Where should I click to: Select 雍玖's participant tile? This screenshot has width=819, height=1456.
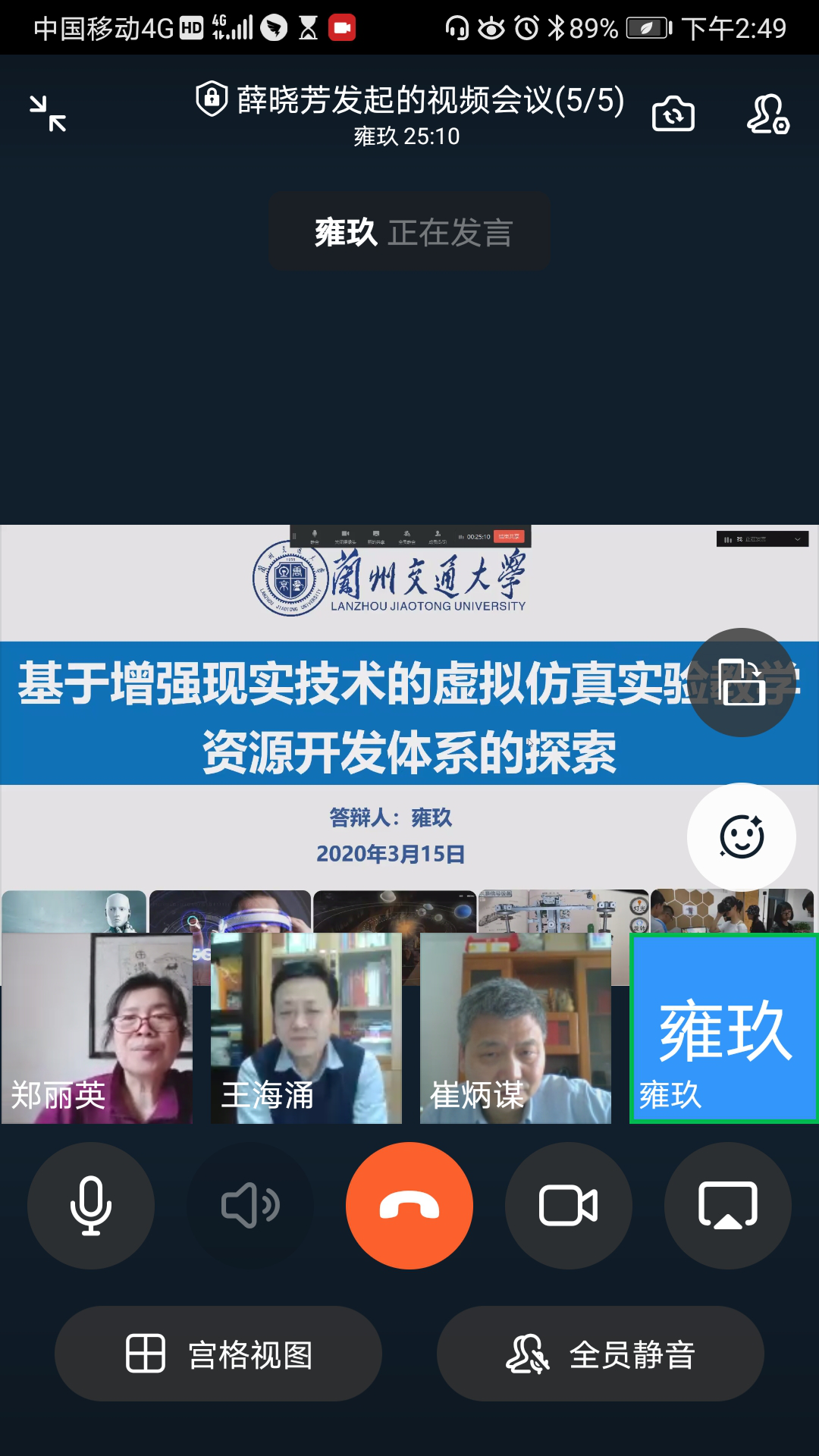pyautogui.click(x=723, y=1028)
